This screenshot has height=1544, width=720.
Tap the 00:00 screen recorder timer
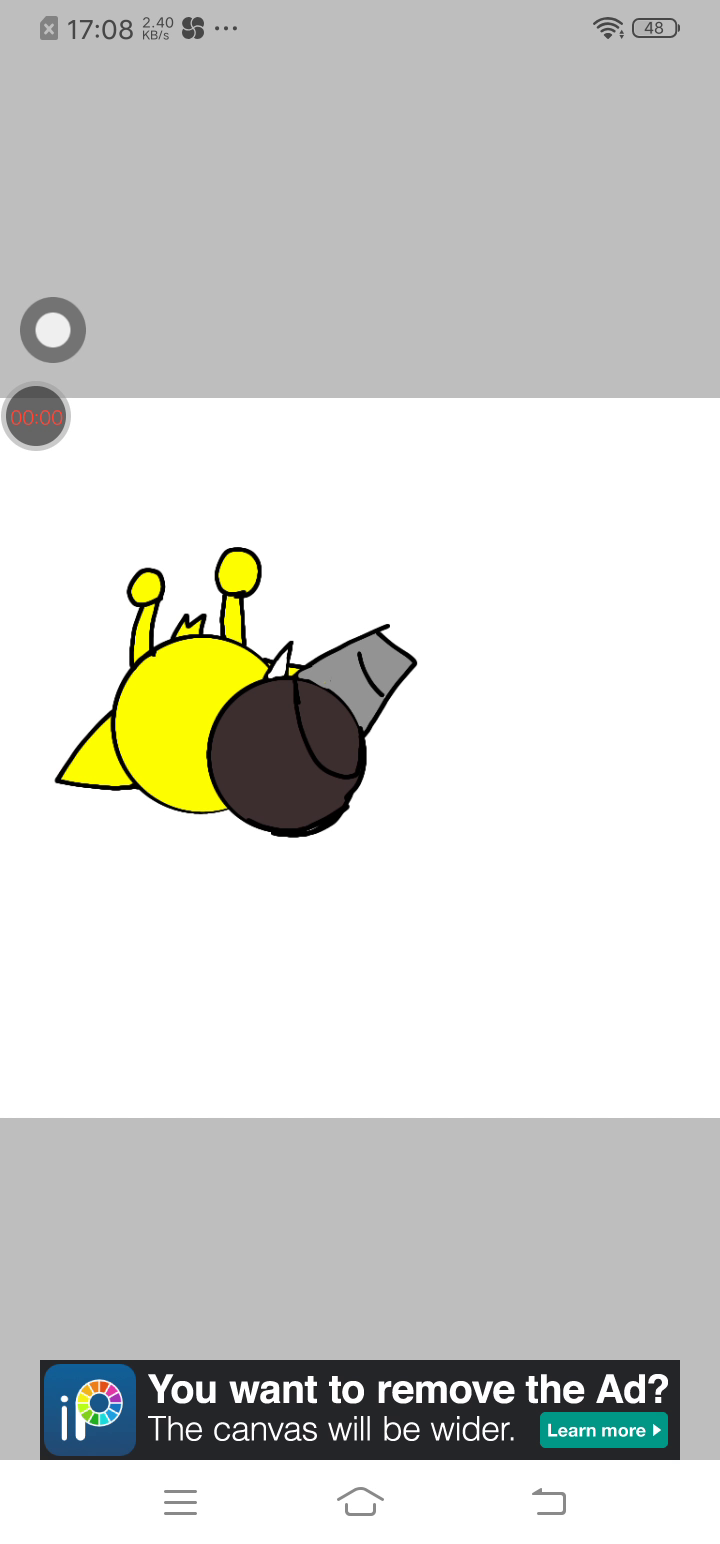pyautogui.click(x=37, y=417)
